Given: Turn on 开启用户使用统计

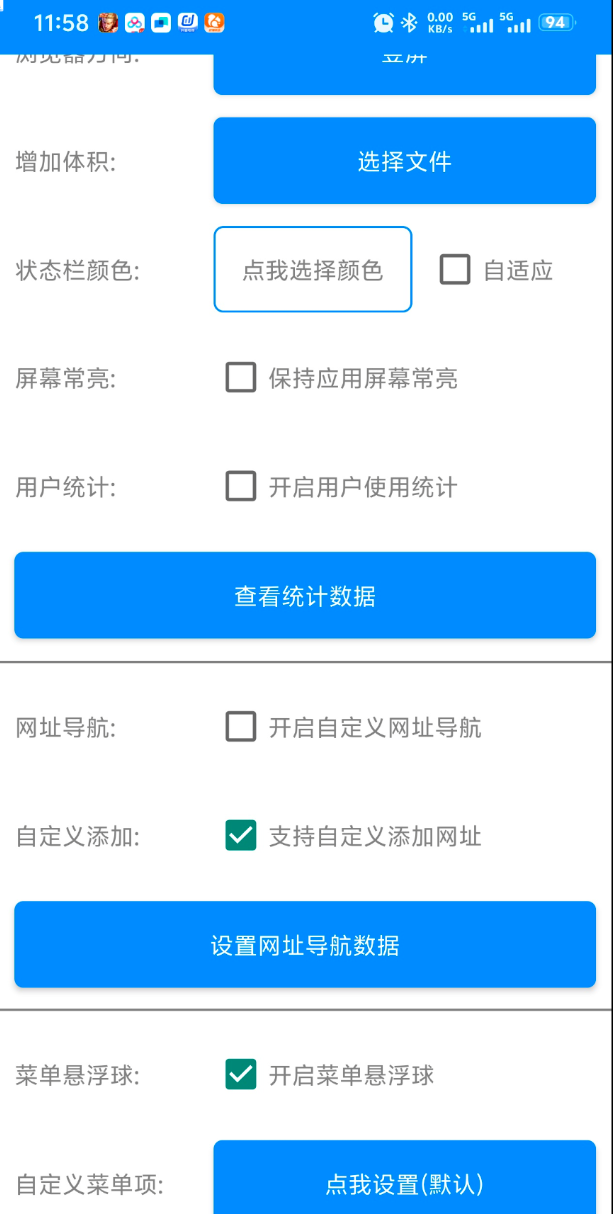Looking at the screenshot, I should tap(241, 487).
